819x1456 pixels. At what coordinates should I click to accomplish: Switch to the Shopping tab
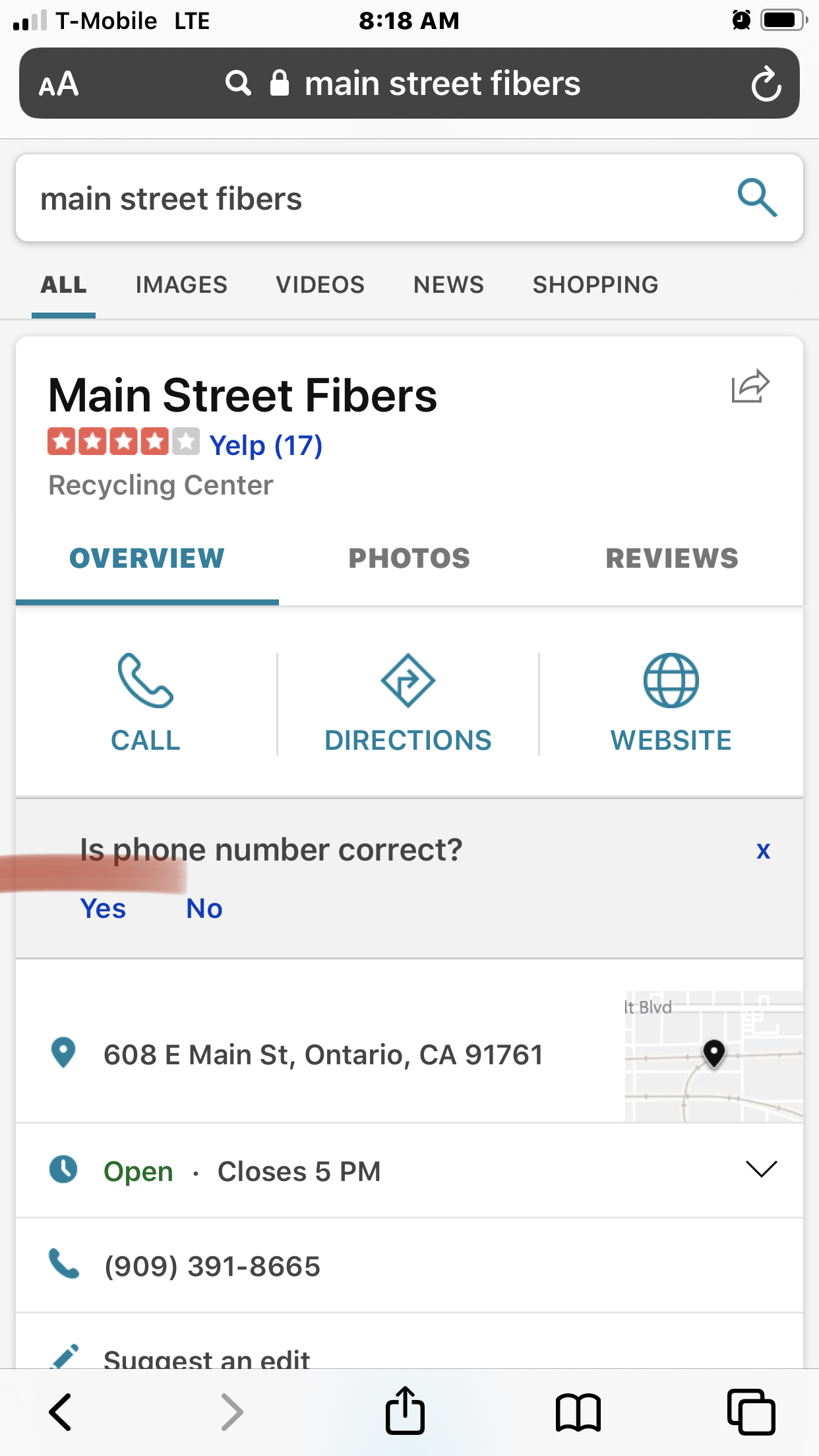pos(595,285)
